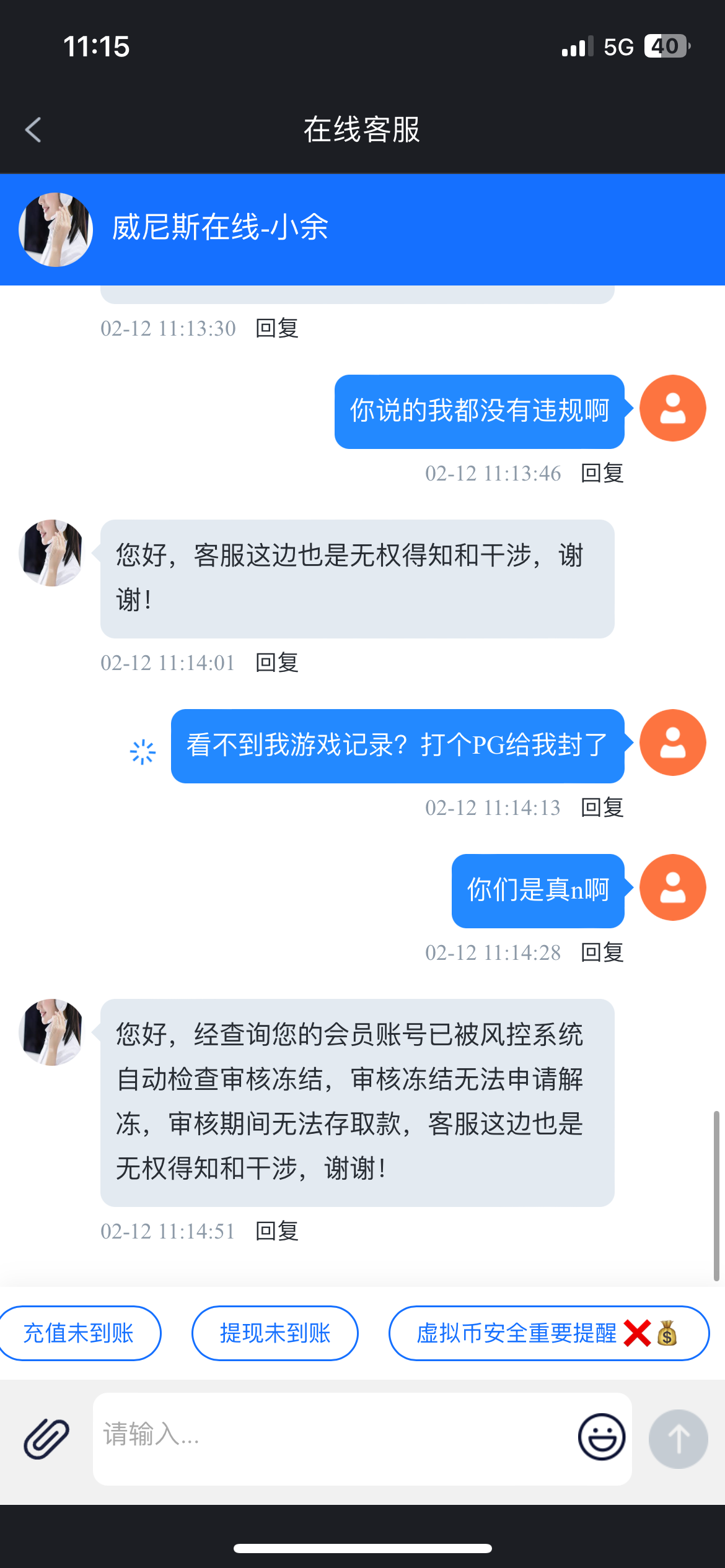725x1568 pixels.
Task: Tap 回复 under 你们是真n啊
Action: (602, 952)
